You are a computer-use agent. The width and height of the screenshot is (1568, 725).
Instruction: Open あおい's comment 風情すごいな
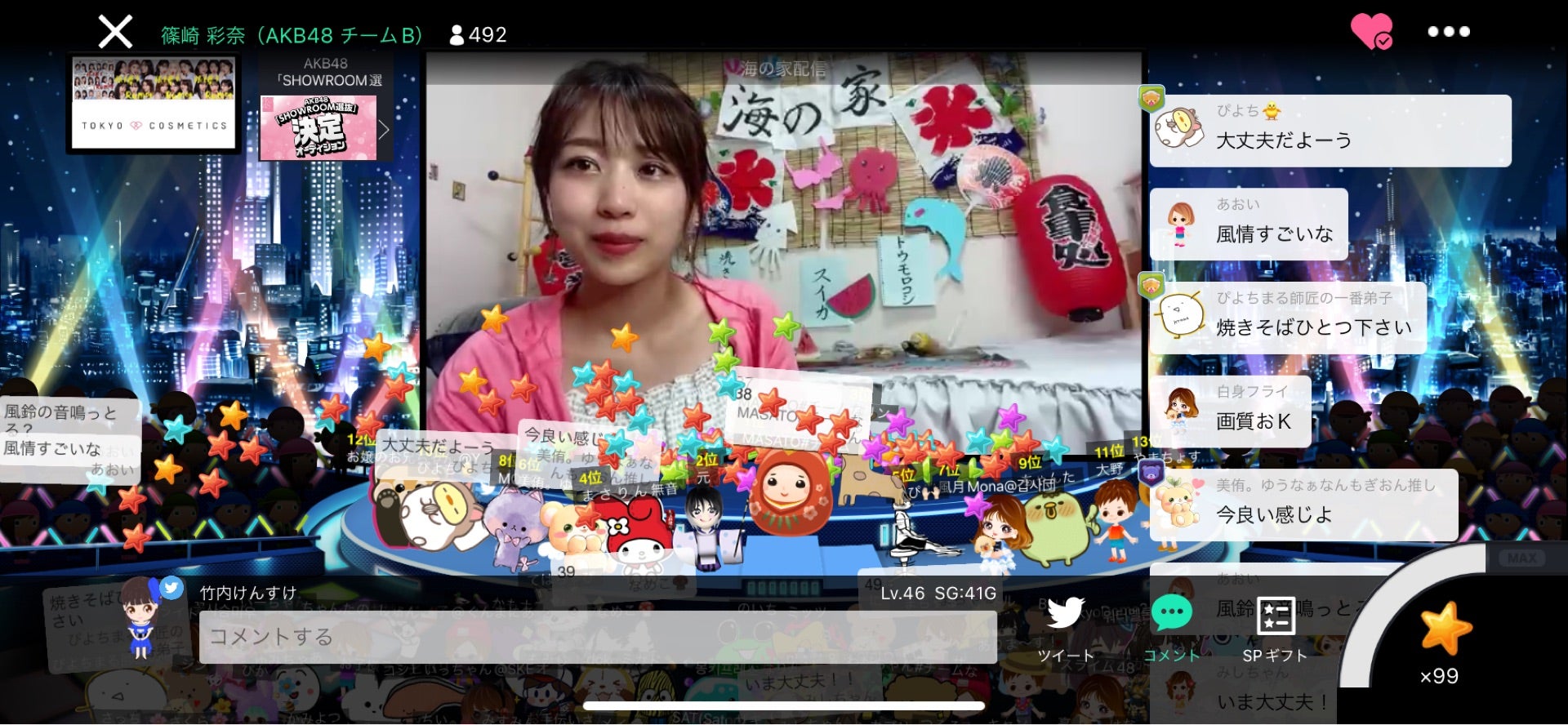[1249, 225]
